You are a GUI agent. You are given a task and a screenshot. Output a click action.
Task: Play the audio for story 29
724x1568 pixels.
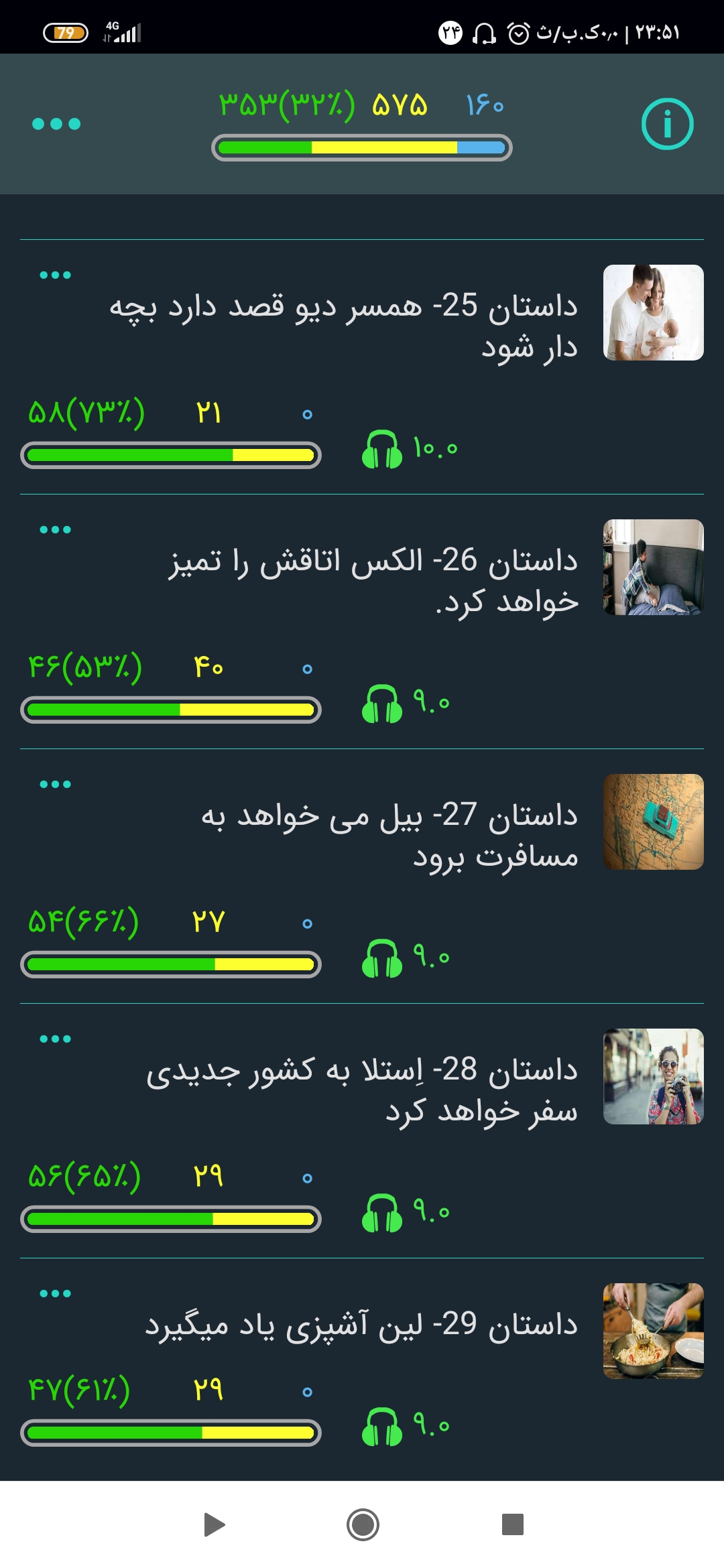coord(382,1427)
